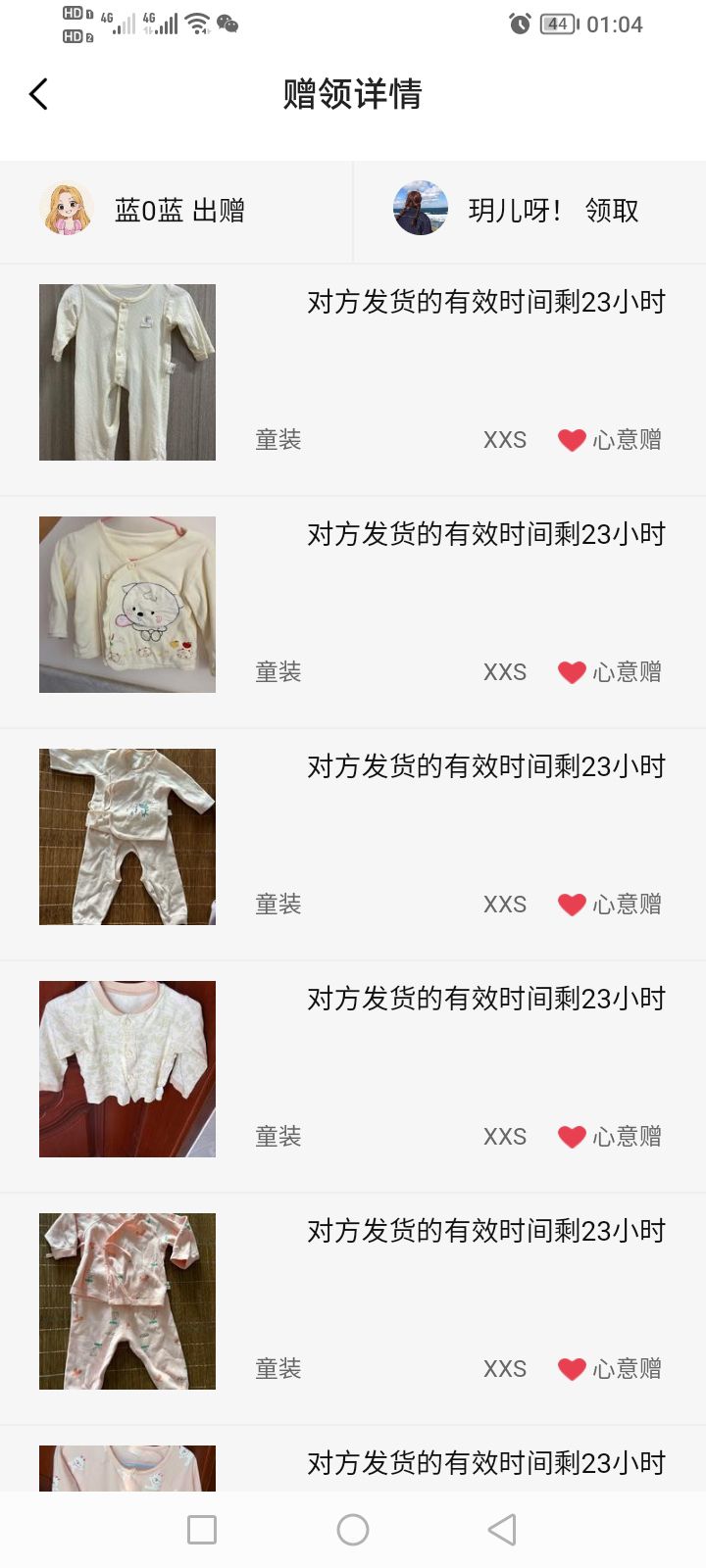Go back from the 赠领详情 page
Viewport: 706px width, 1568px height.
pyautogui.click(x=39, y=94)
